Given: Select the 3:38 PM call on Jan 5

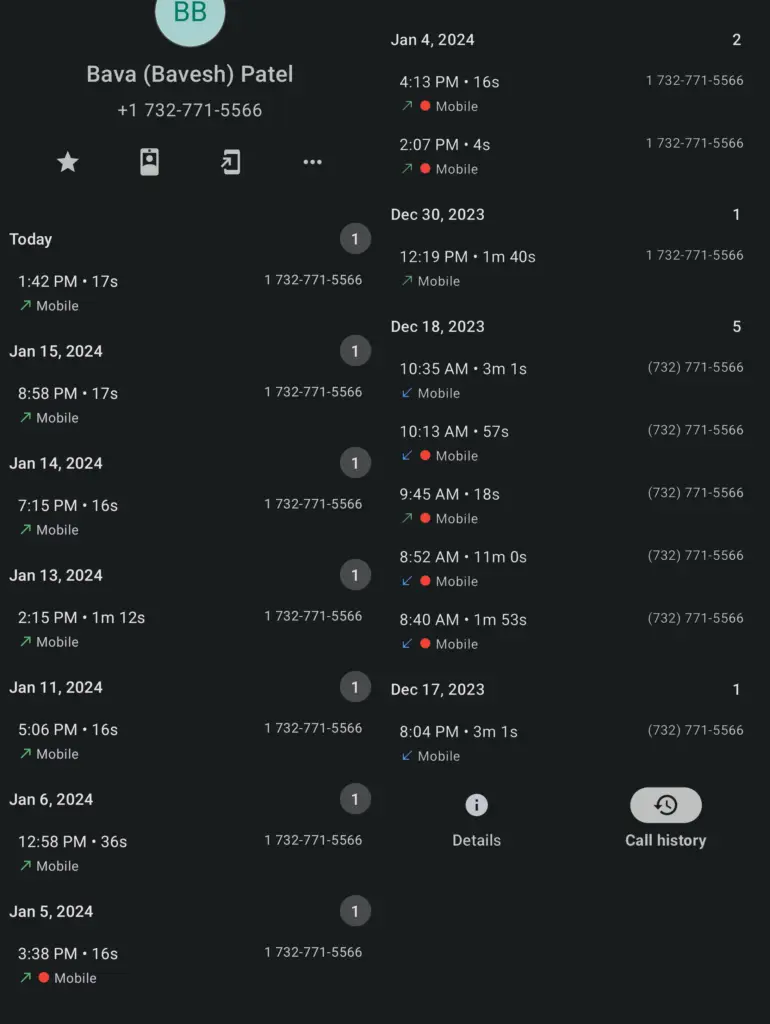Looking at the screenshot, I should point(190,965).
